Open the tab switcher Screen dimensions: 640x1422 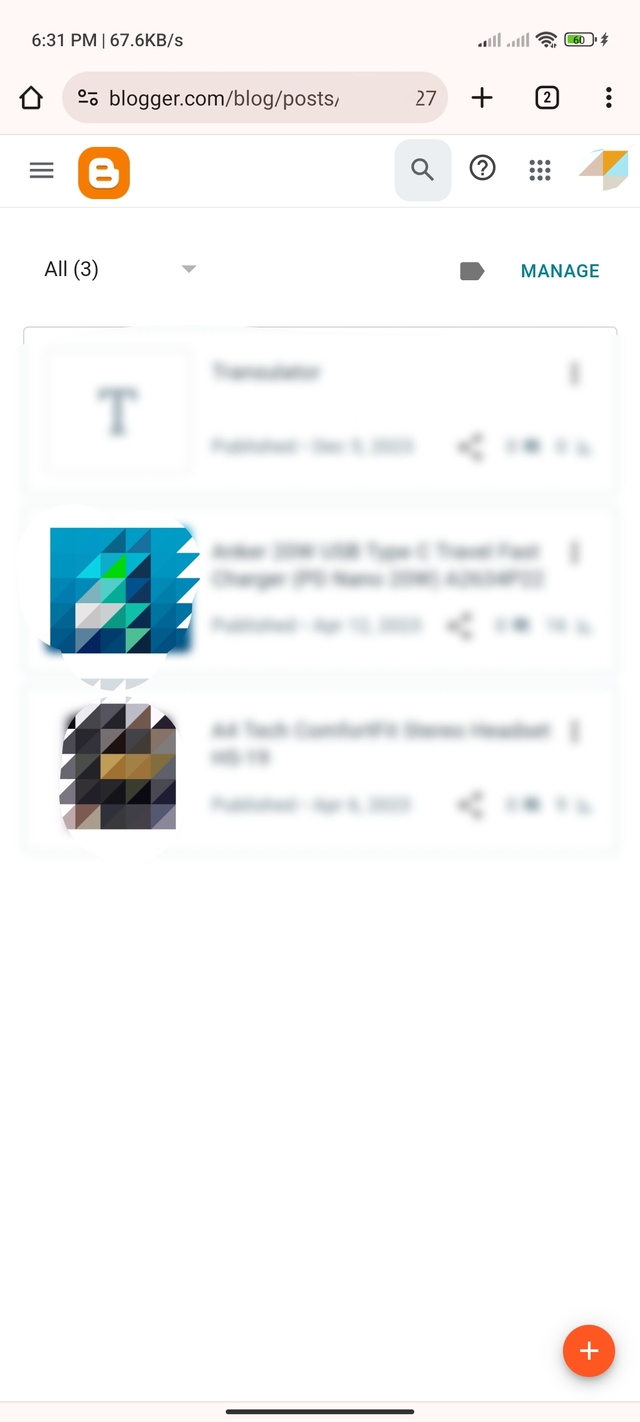pos(546,97)
